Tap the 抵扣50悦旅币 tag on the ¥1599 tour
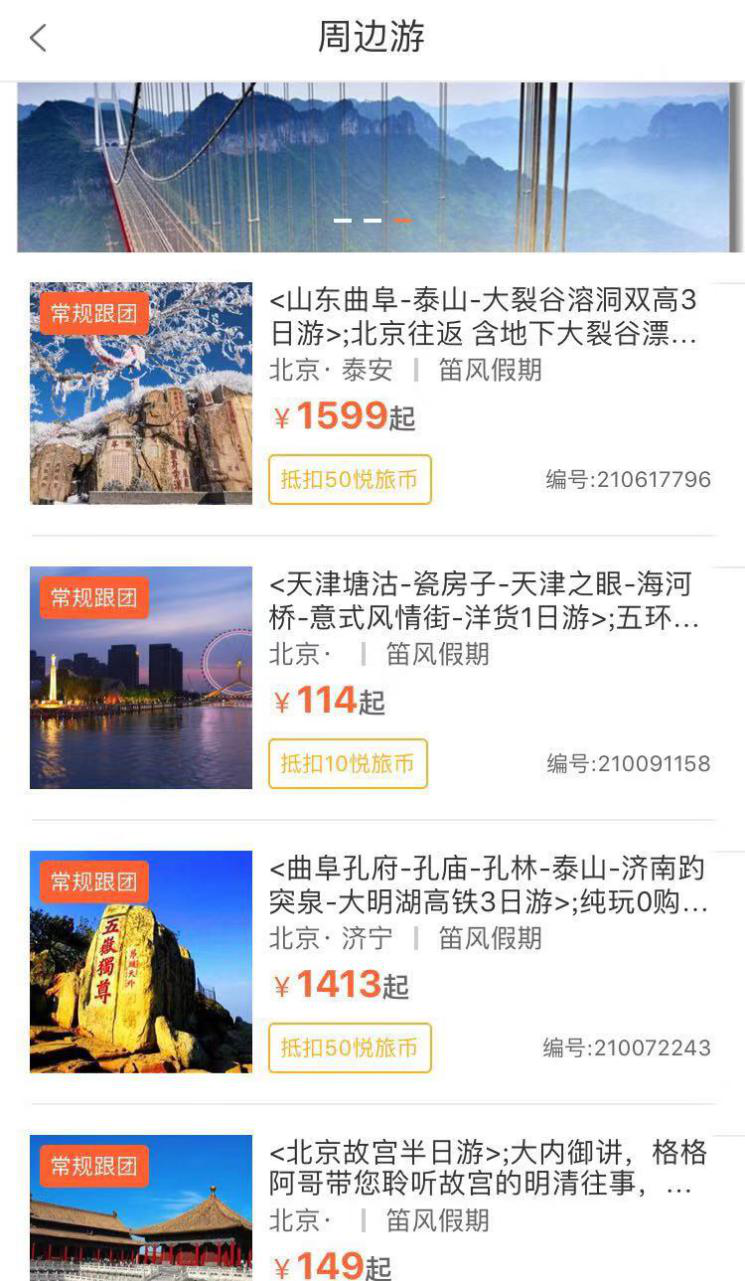Screen dimensions: 745x1281 click(349, 480)
